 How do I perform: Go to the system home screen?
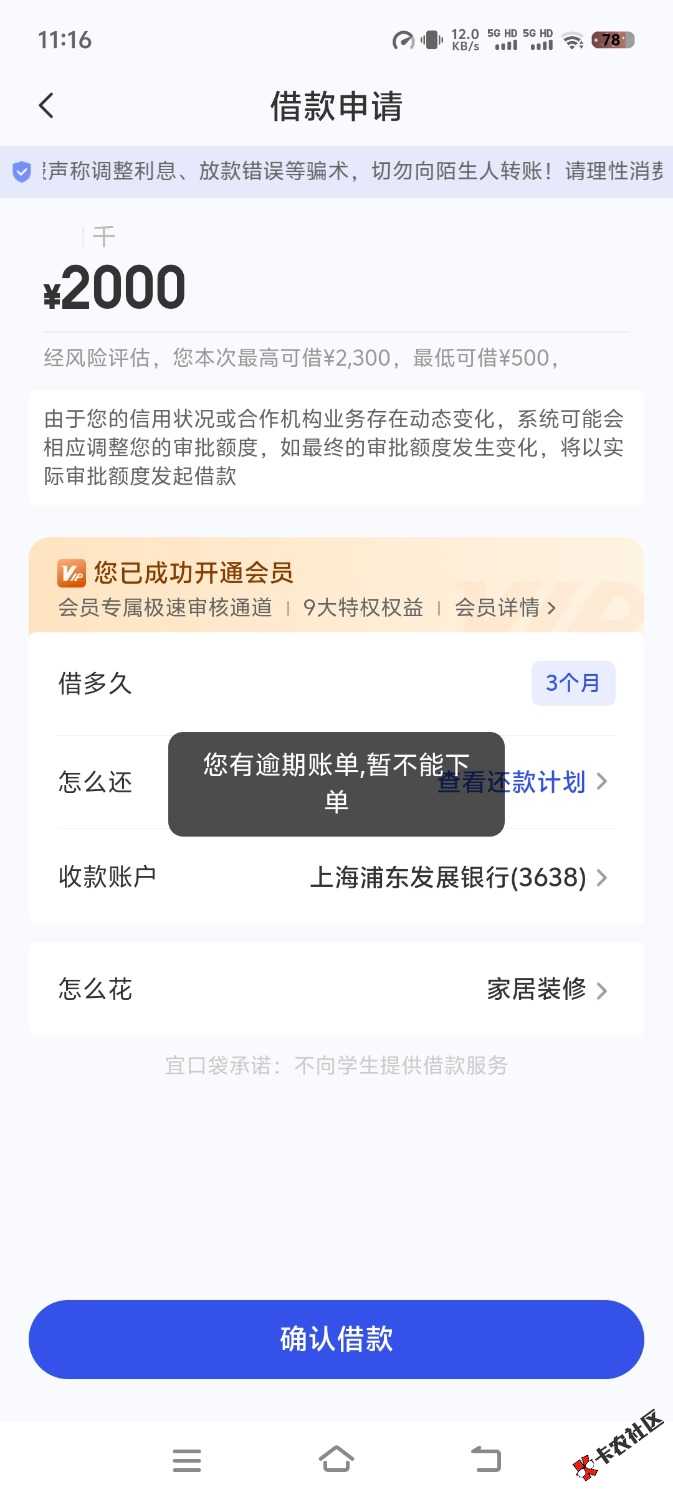pyautogui.click(x=336, y=1460)
